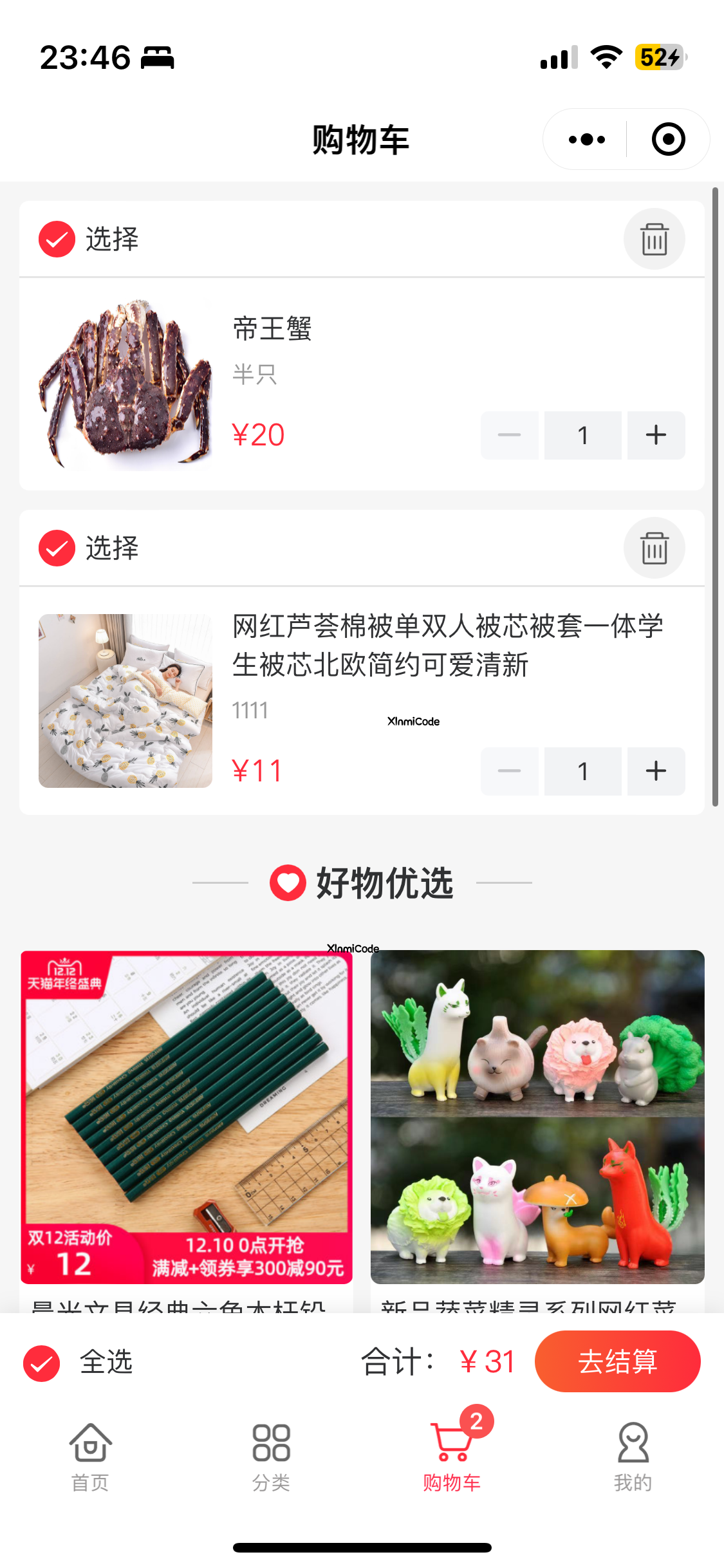Increase 帝王蟹 quantity with plus stepper
The width and height of the screenshot is (724, 1568).
(x=656, y=435)
